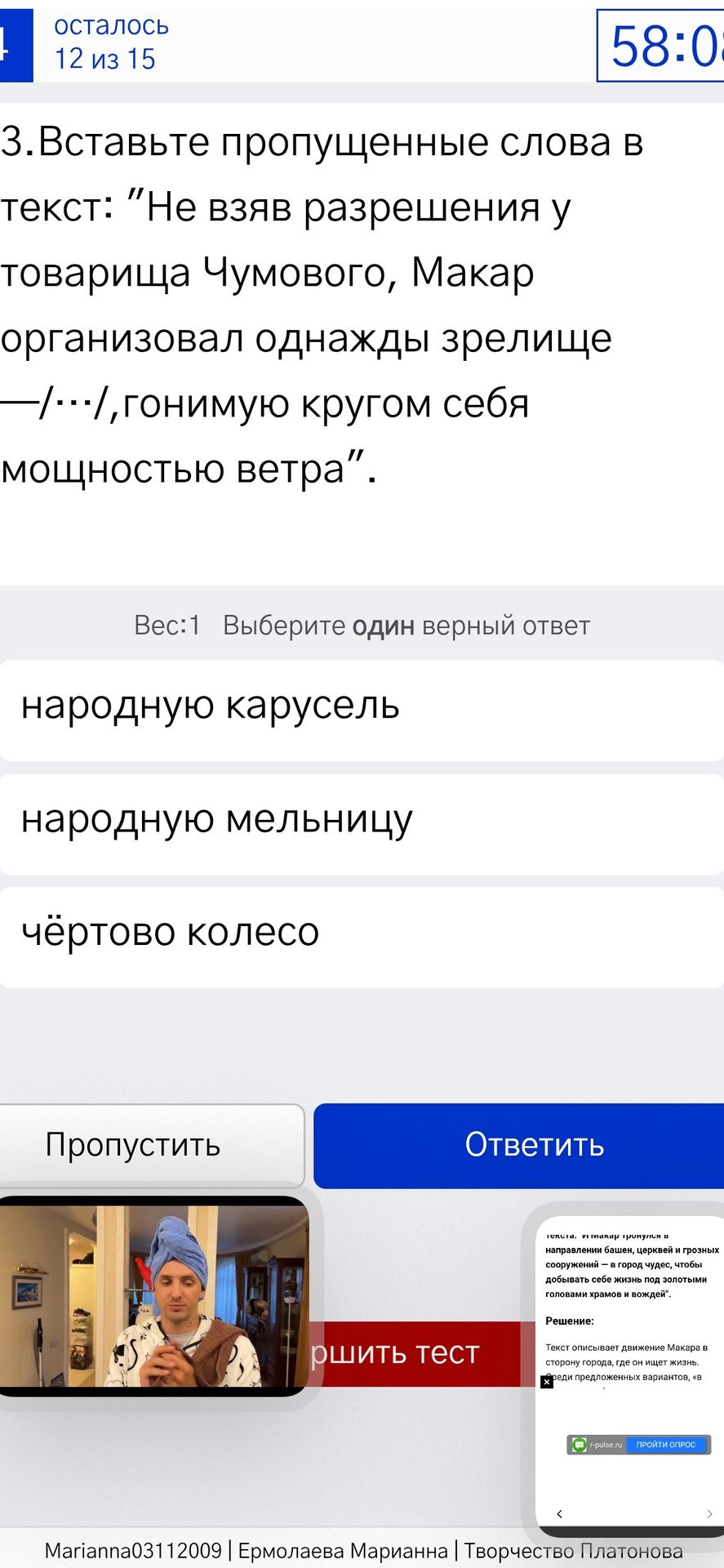Submit answer with «Ответить» button

[519, 1145]
